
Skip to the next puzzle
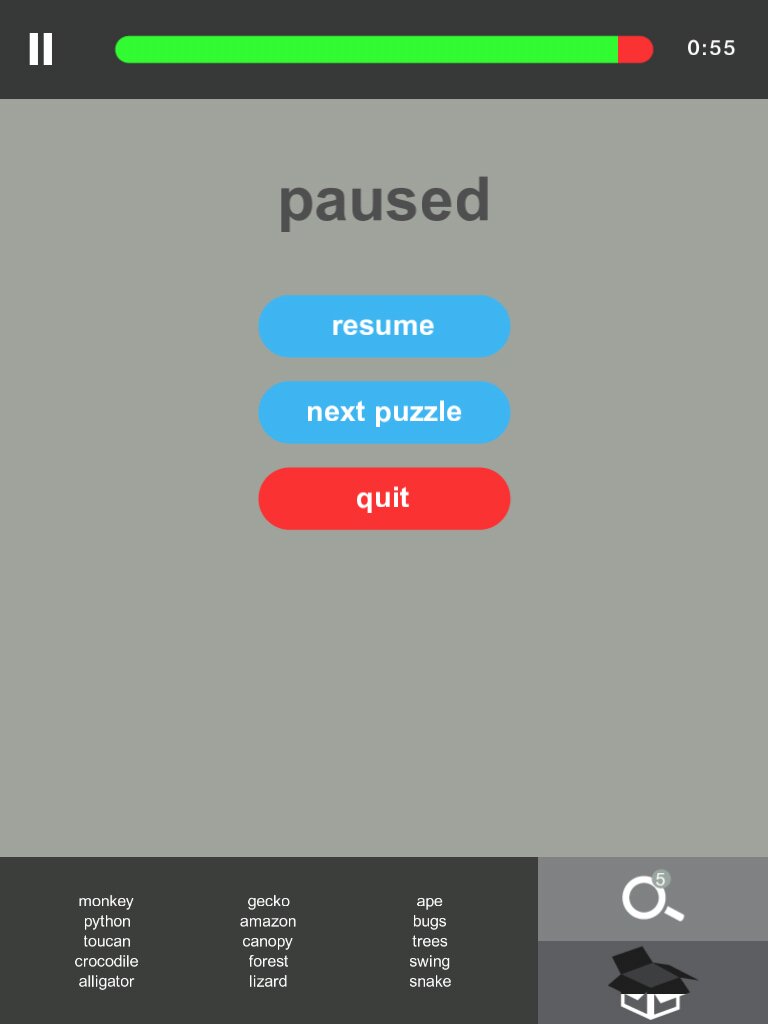tap(384, 412)
